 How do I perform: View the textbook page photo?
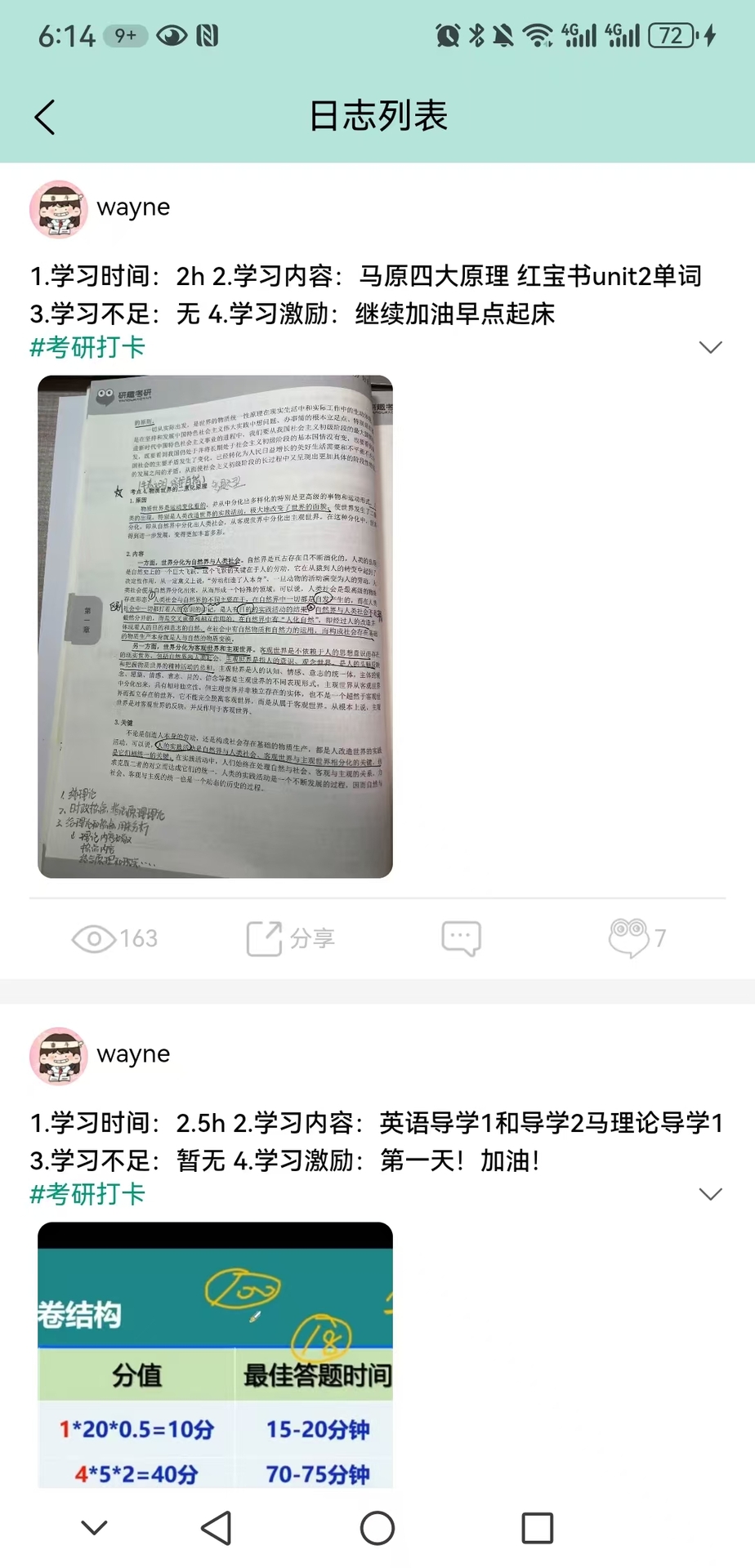(215, 626)
